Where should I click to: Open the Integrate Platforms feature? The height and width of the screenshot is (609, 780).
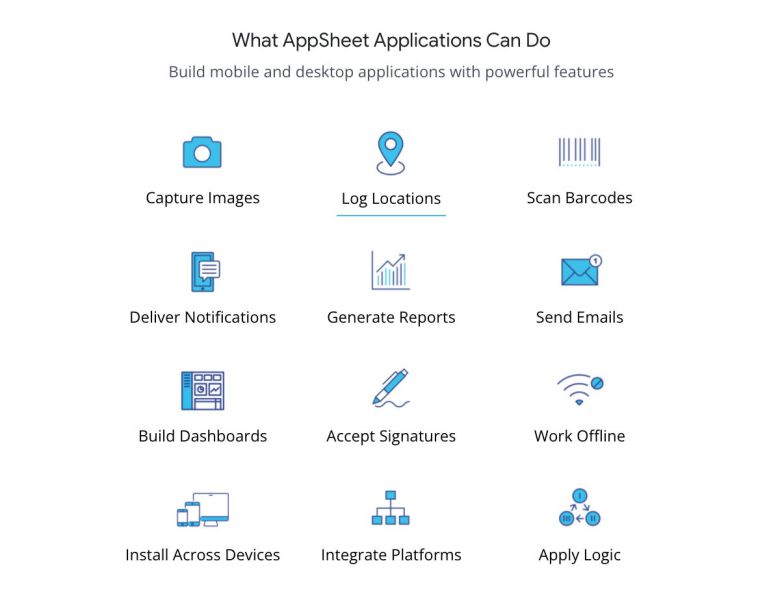(x=390, y=555)
